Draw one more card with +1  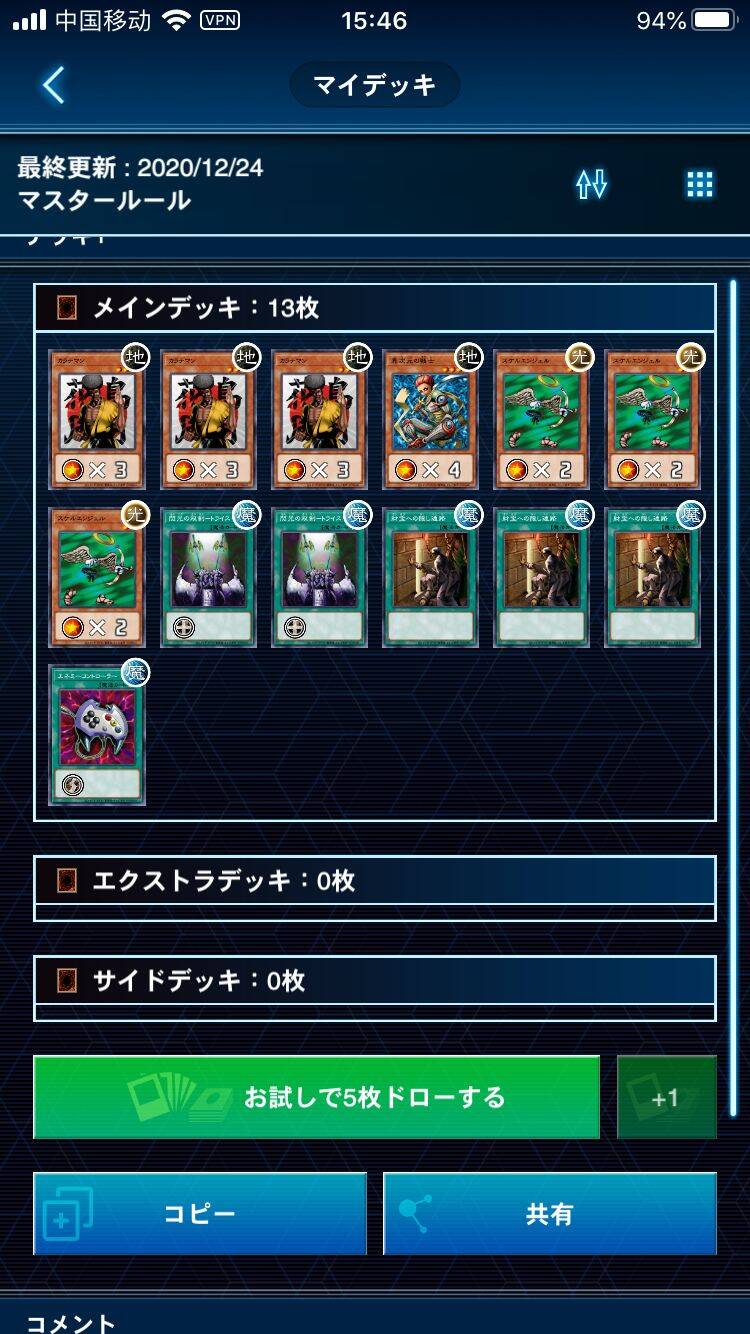(666, 1098)
